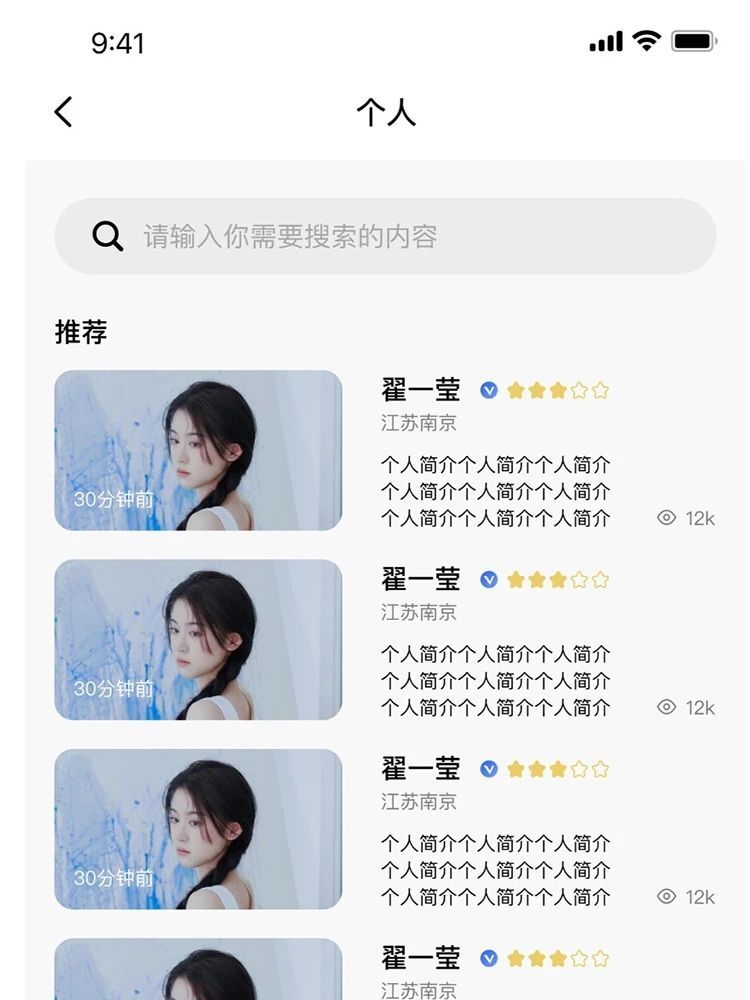Click the verified badge on the bottom listing
Image resolution: width=750 pixels, height=1000 pixels.
tap(489, 958)
